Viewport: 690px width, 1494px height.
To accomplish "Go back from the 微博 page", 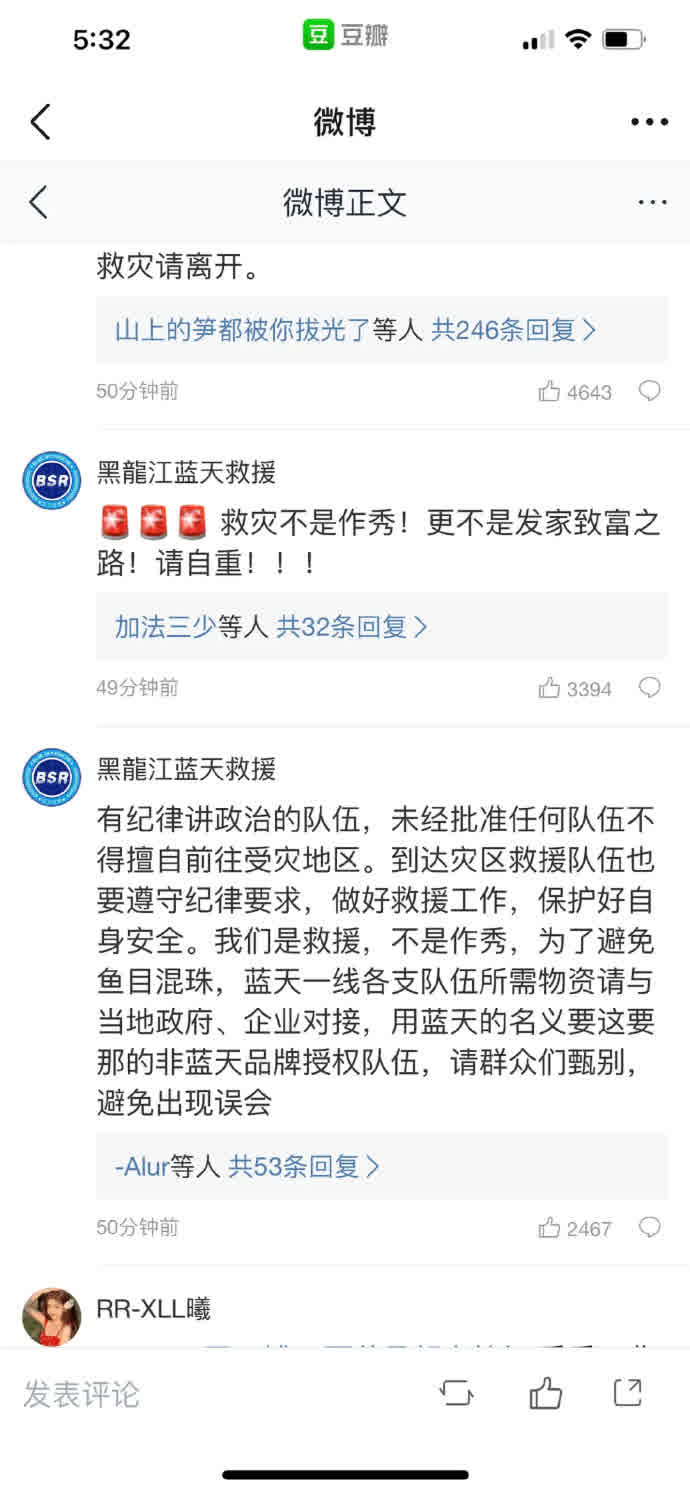I will coord(40,122).
